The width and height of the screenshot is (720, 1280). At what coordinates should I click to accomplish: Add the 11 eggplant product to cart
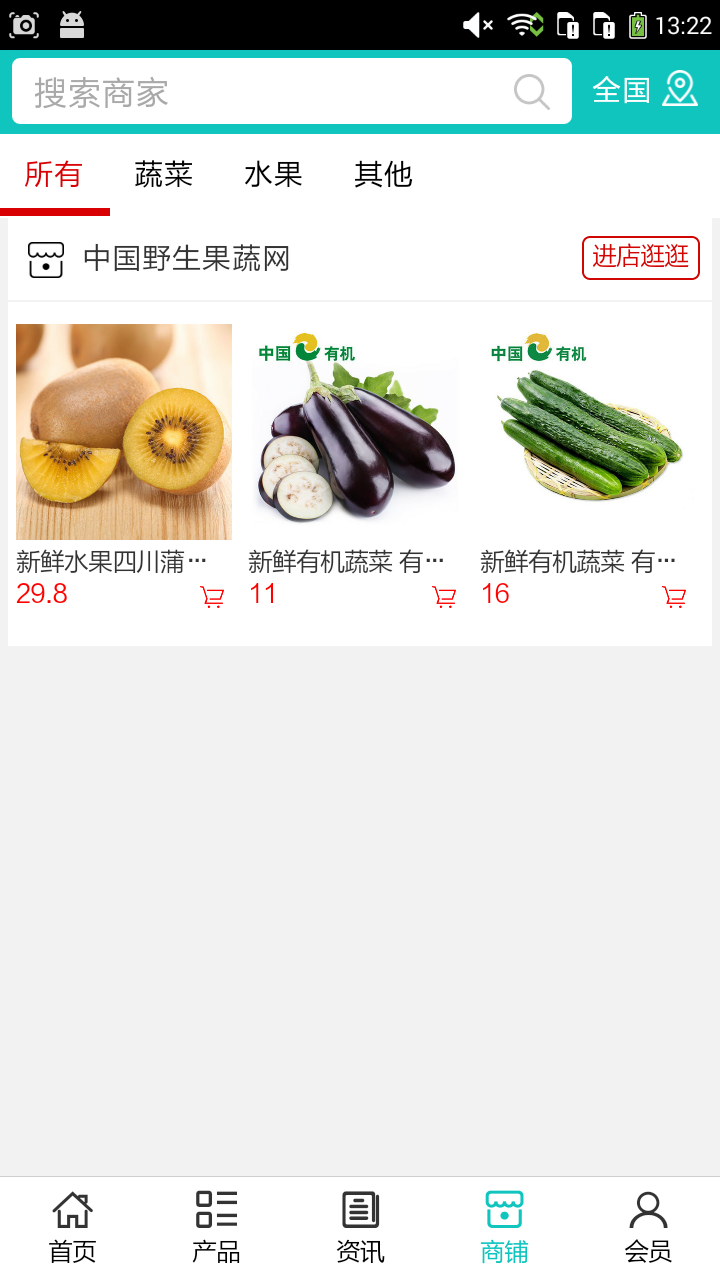tap(444, 597)
